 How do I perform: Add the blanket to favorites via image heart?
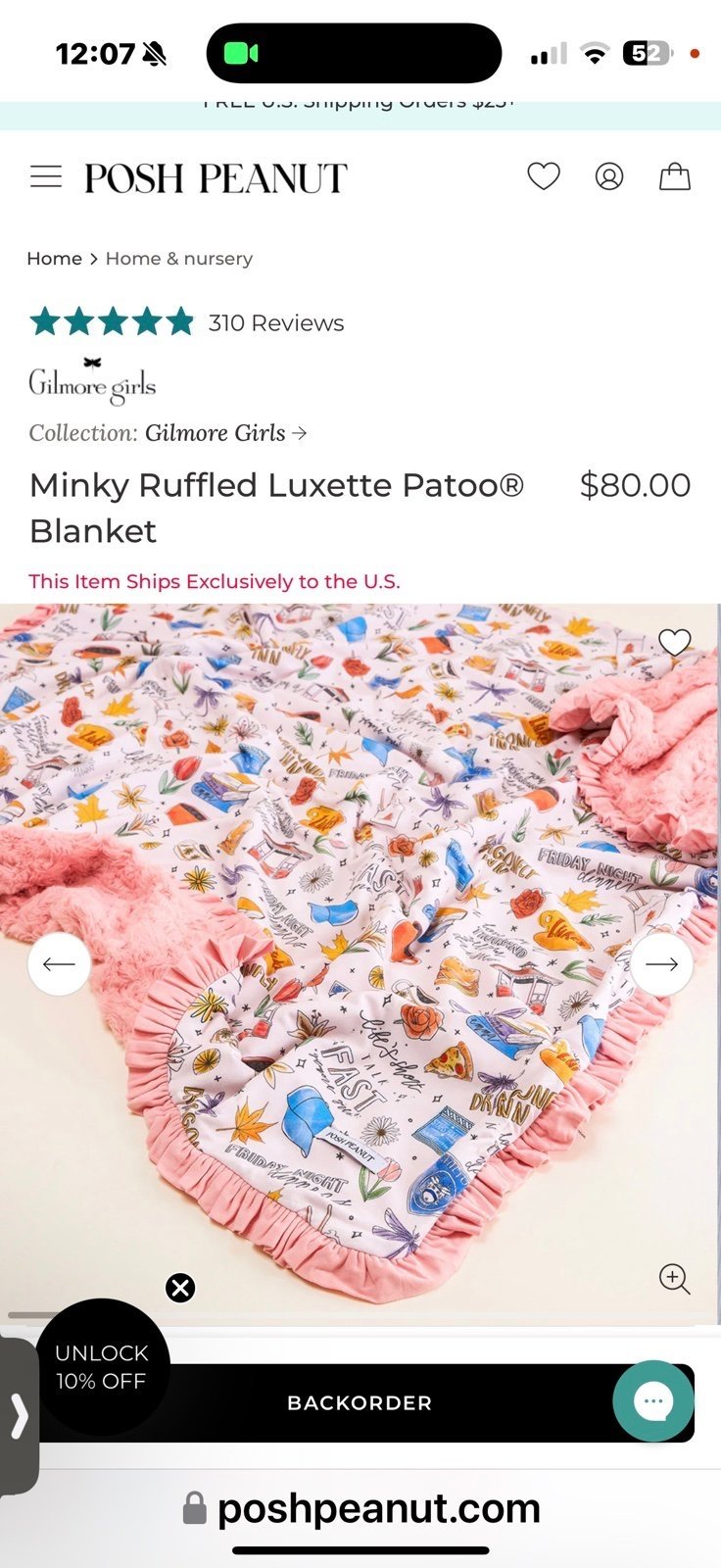pyautogui.click(x=675, y=643)
